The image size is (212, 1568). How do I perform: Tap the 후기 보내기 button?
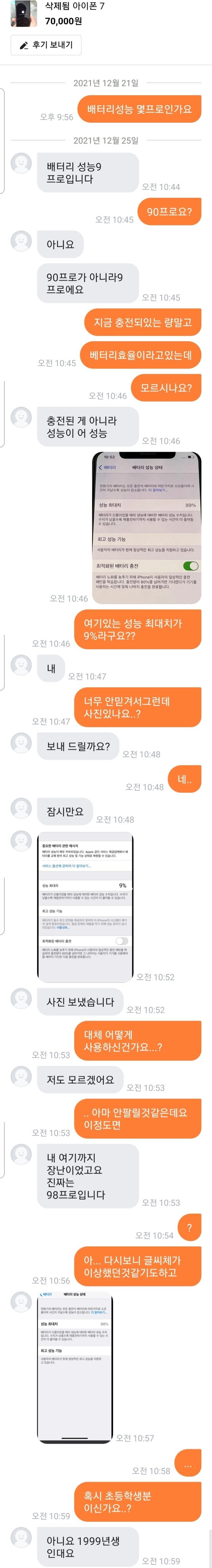pos(46,45)
